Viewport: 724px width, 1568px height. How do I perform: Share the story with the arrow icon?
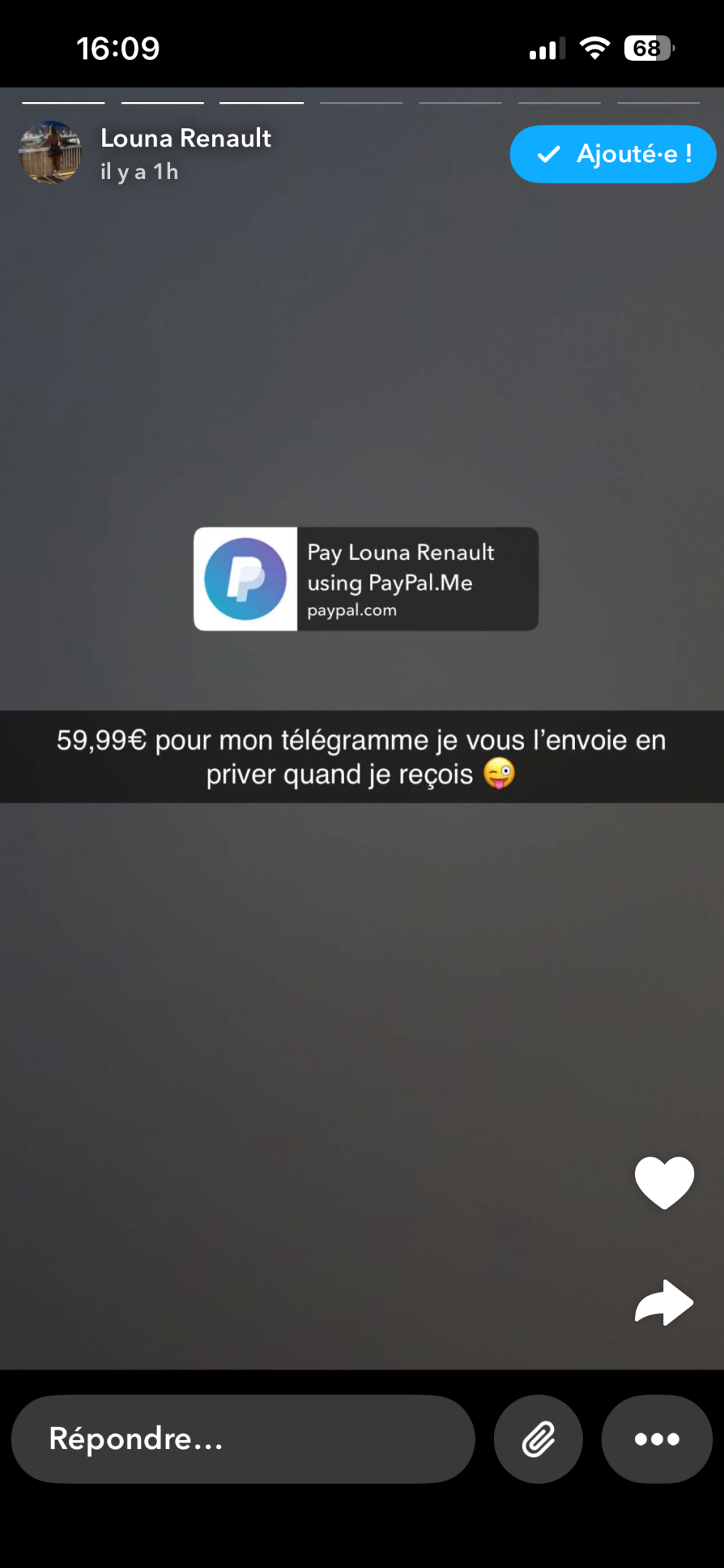pos(664,1303)
